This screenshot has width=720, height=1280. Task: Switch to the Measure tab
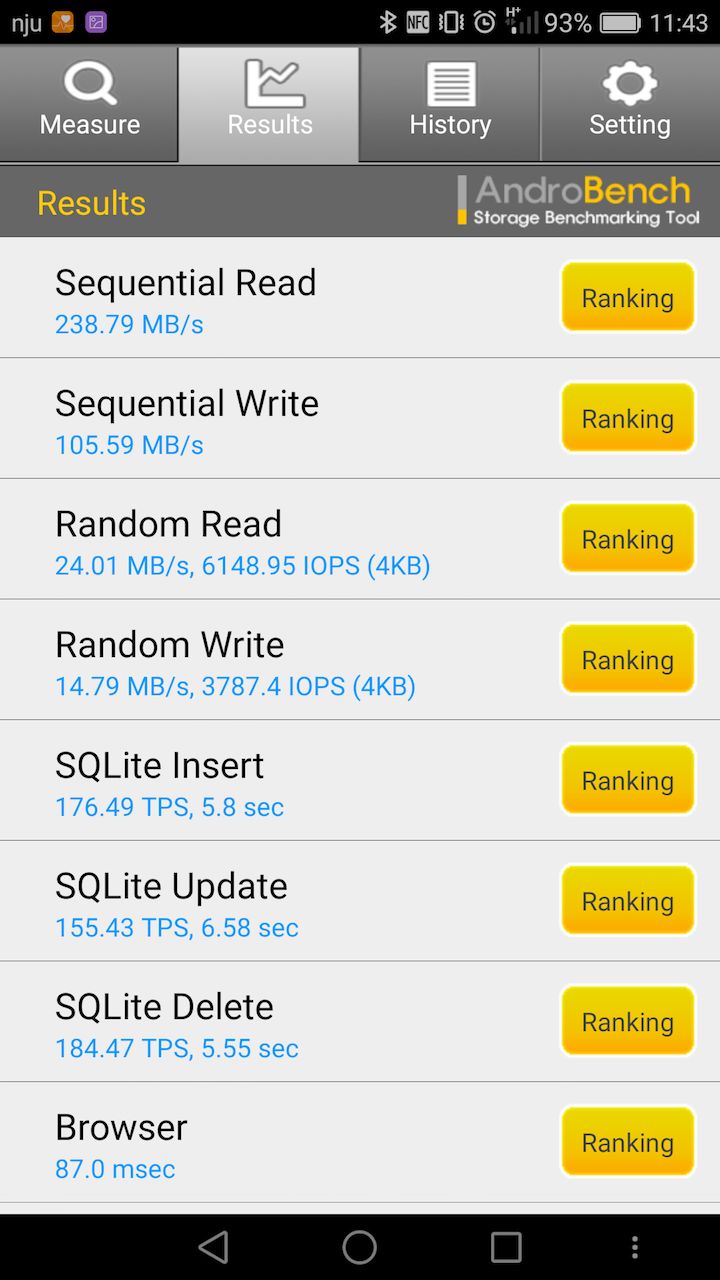(90, 103)
